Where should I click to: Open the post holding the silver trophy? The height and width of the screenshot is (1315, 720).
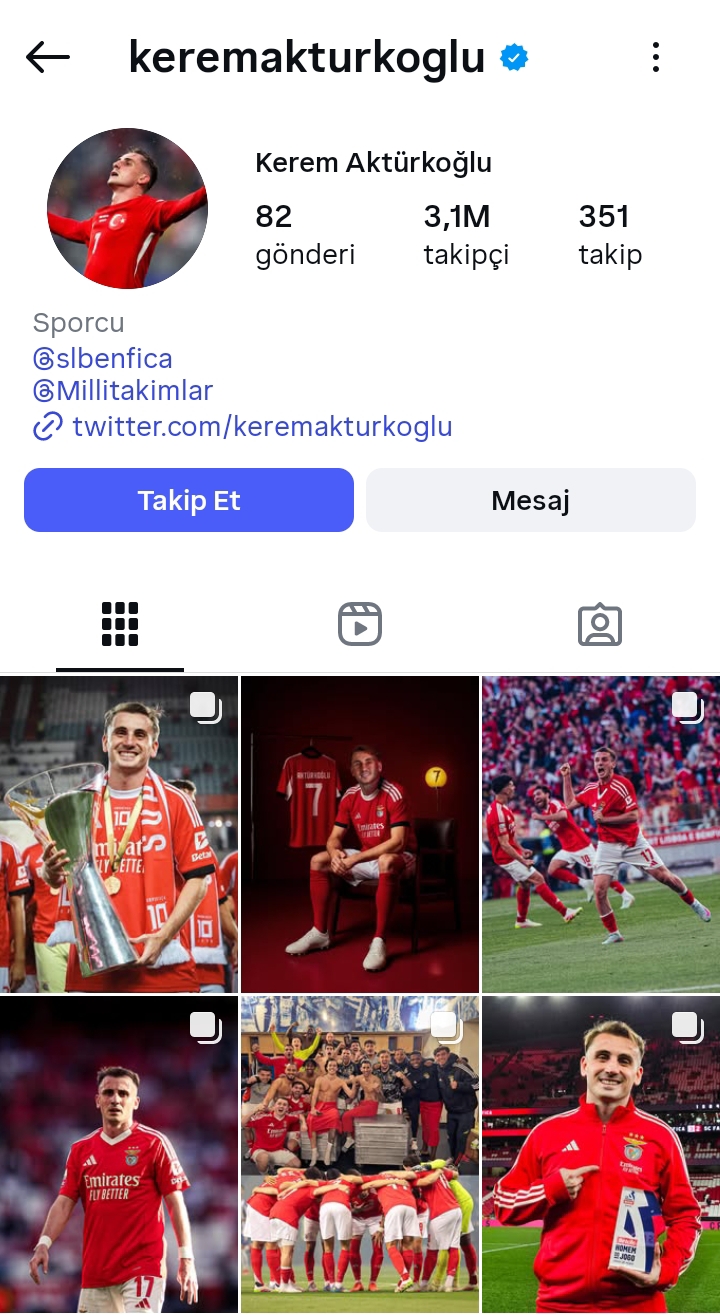[x=119, y=834]
